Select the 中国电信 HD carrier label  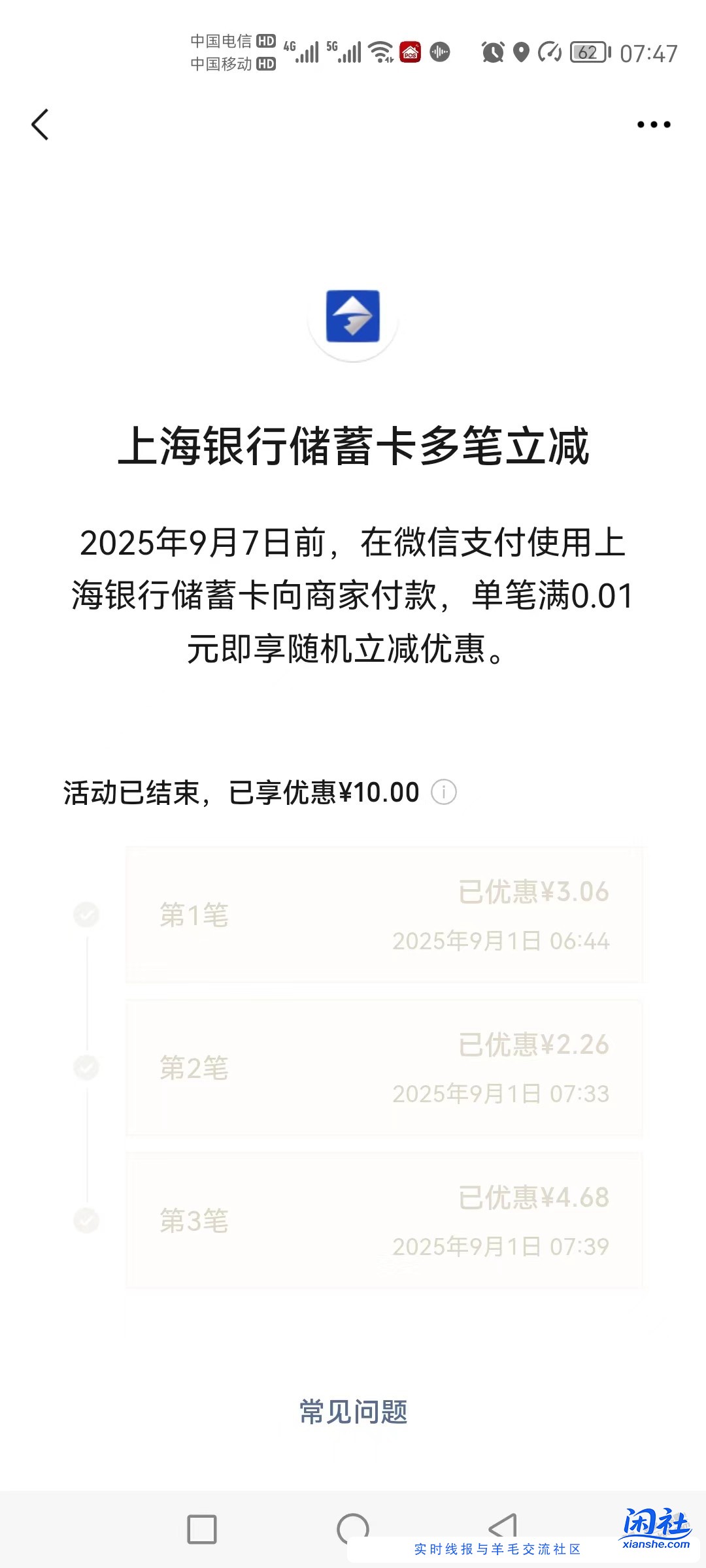(x=232, y=41)
